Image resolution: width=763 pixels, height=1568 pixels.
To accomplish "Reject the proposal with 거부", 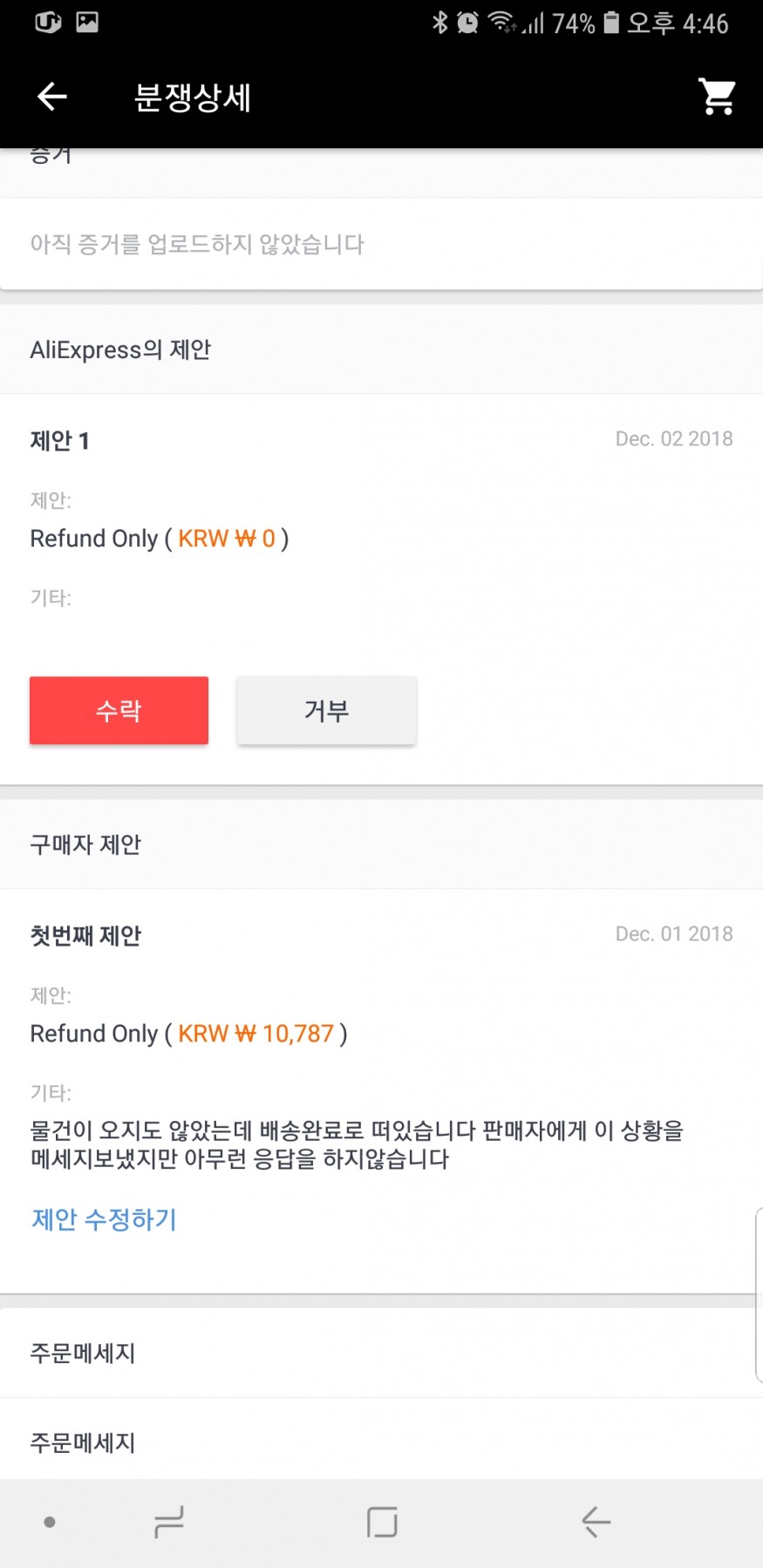I will click(x=326, y=710).
